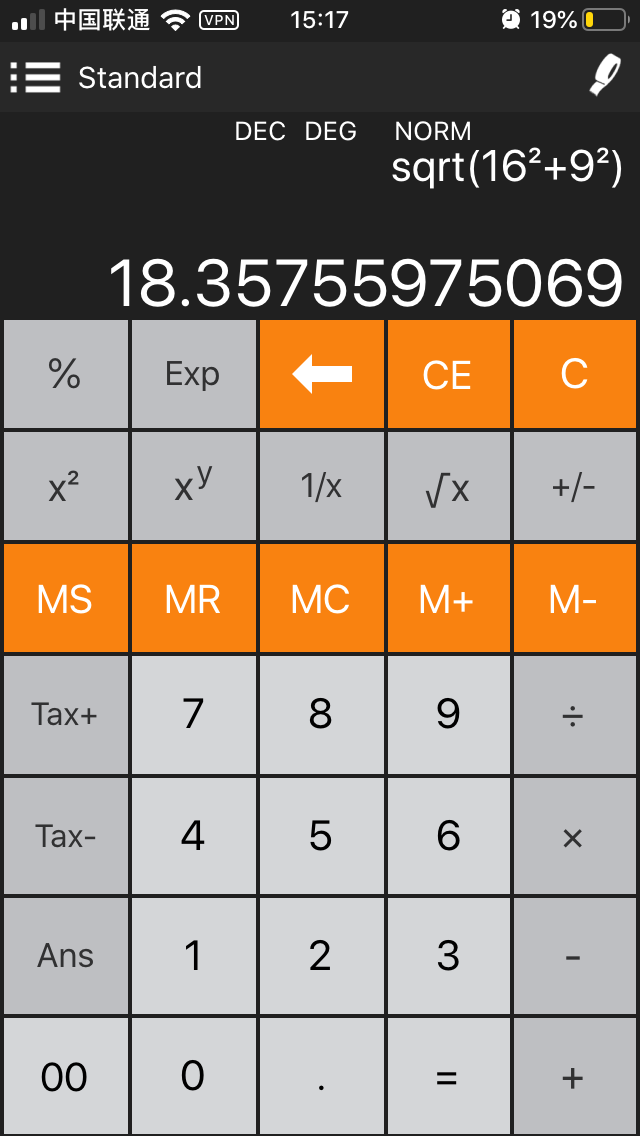Add to memory with M+

click(447, 599)
